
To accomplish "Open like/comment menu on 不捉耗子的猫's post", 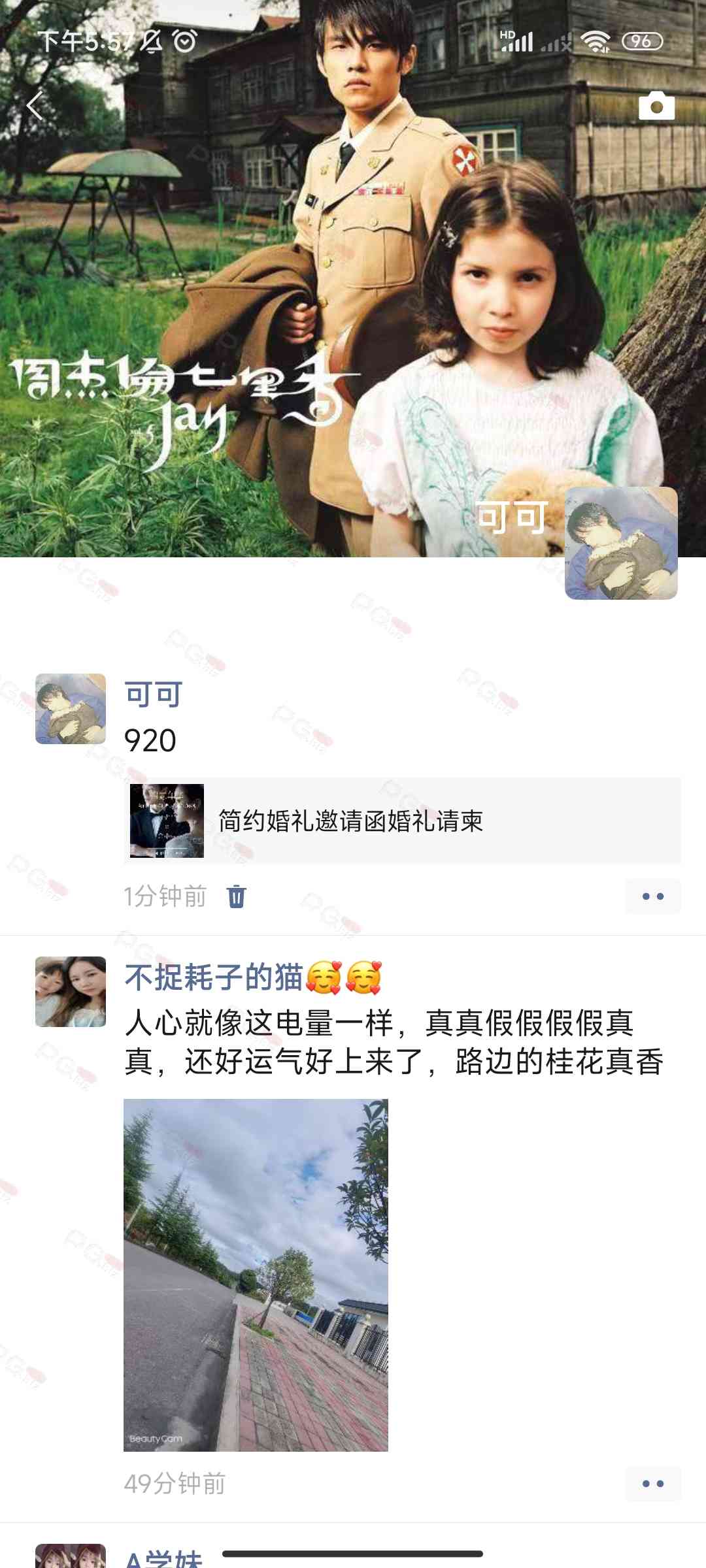I will tap(652, 1484).
